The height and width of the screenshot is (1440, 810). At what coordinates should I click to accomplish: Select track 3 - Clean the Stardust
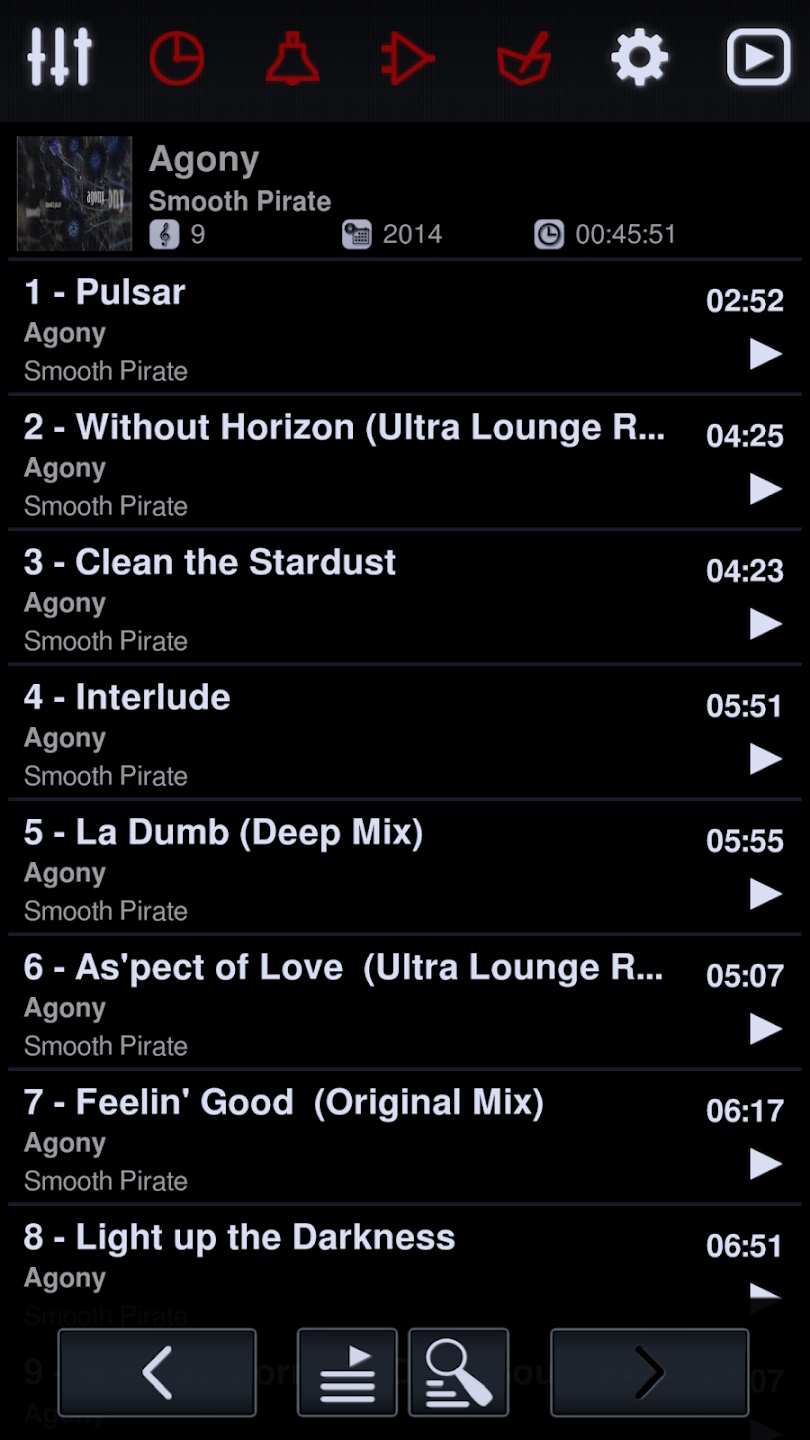point(766,623)
